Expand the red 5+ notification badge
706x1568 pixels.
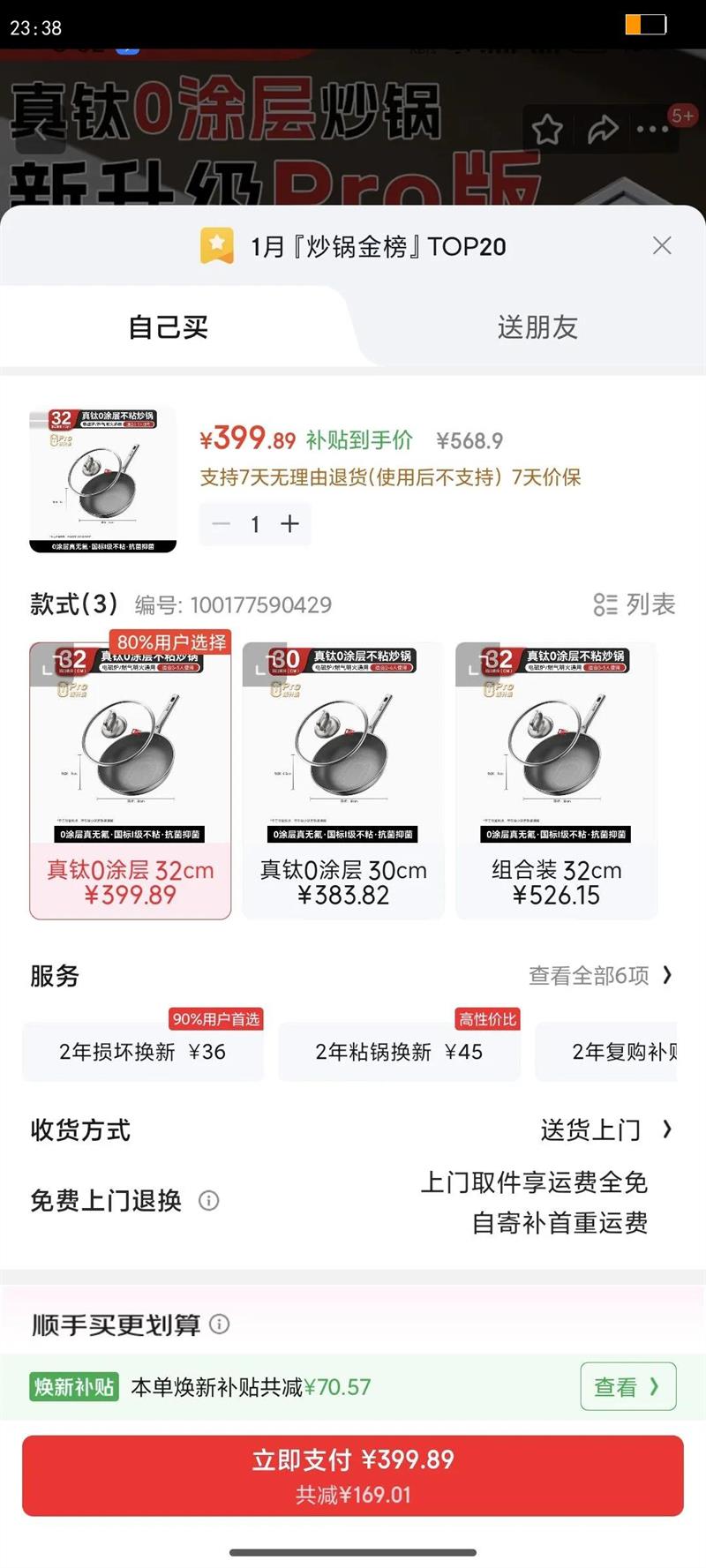682,116
